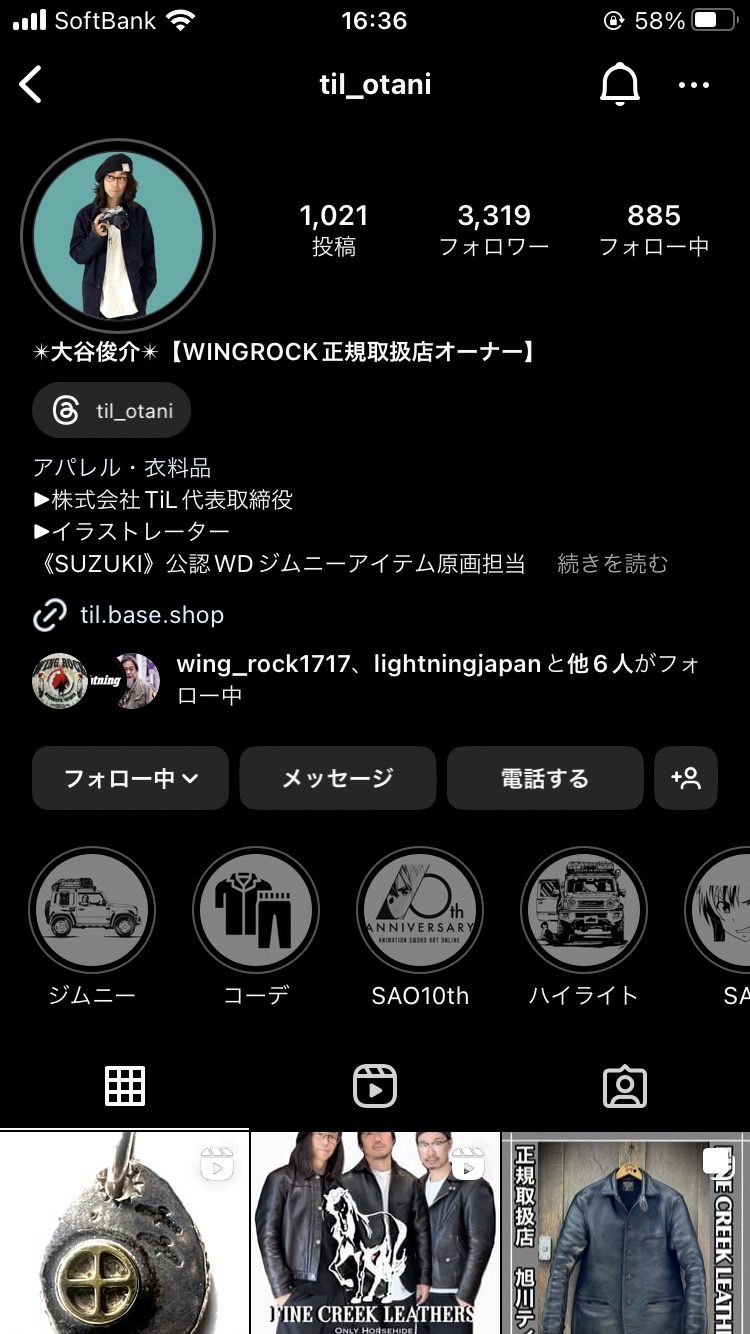Open the コーデ story highlight
The height and width of the screenshot is (1334, 750).
tap(256, 910)
